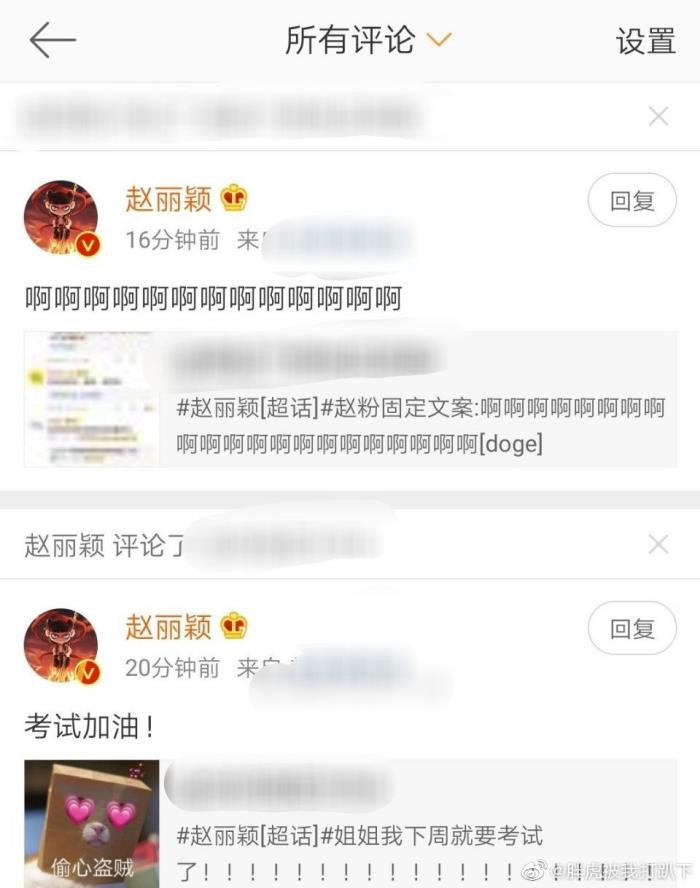700x888 pixels.
Task: Open 赵丽颖's profile from 16分钟前 comment
Action: pyautogui.click(x=168, y=198)
